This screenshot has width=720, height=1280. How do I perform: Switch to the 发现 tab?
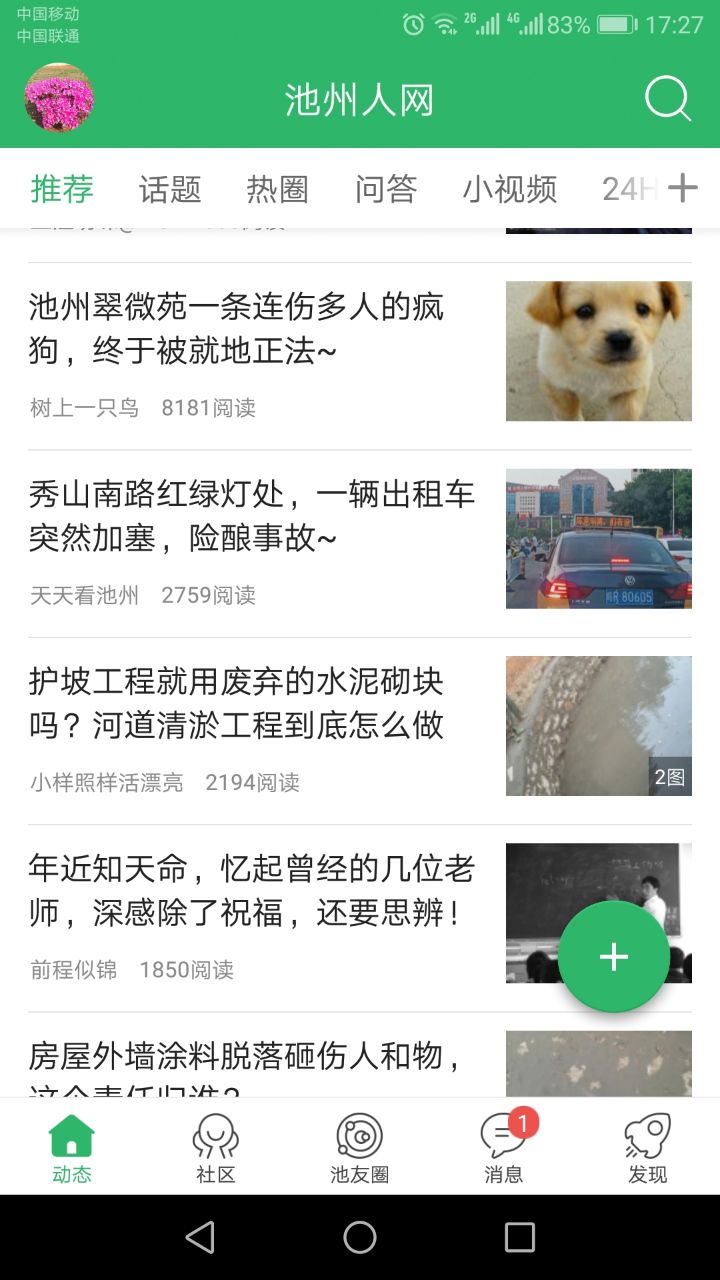point(647,1148)
